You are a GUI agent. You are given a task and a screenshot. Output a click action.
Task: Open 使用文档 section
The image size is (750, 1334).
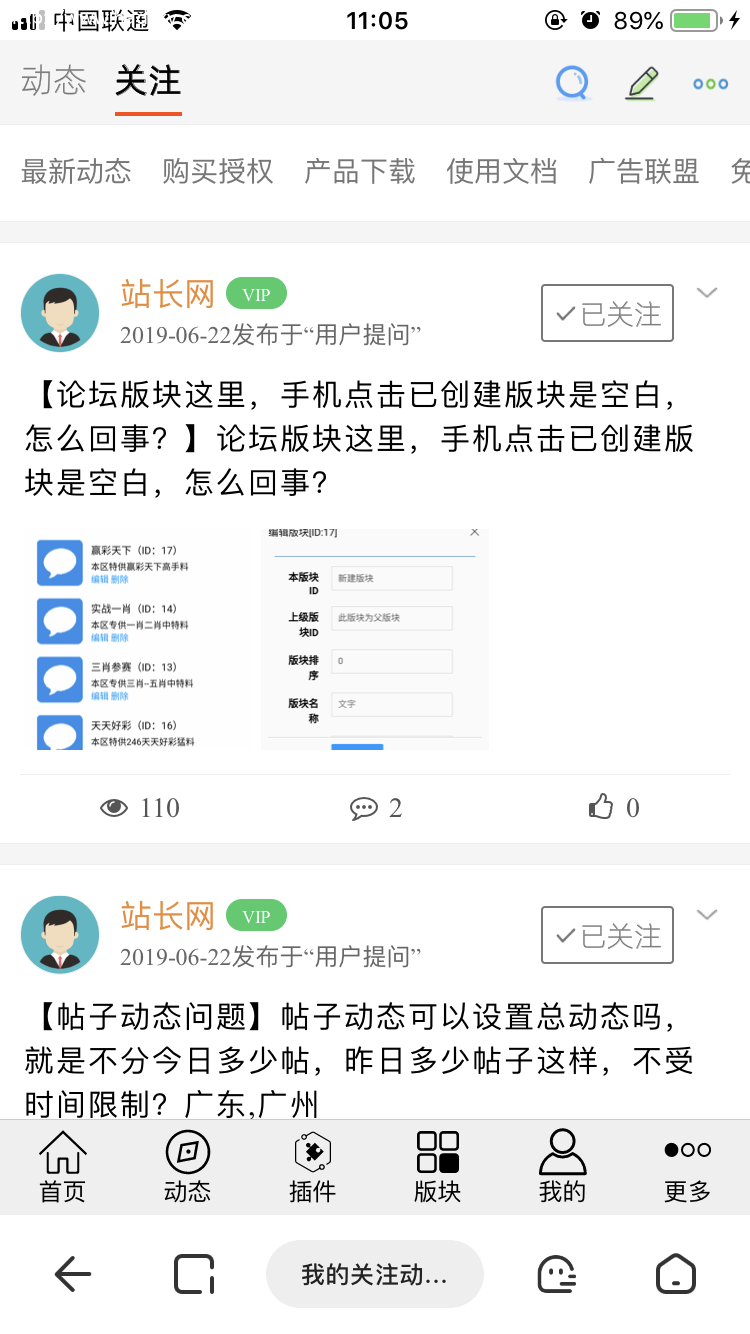coord(502,171)
